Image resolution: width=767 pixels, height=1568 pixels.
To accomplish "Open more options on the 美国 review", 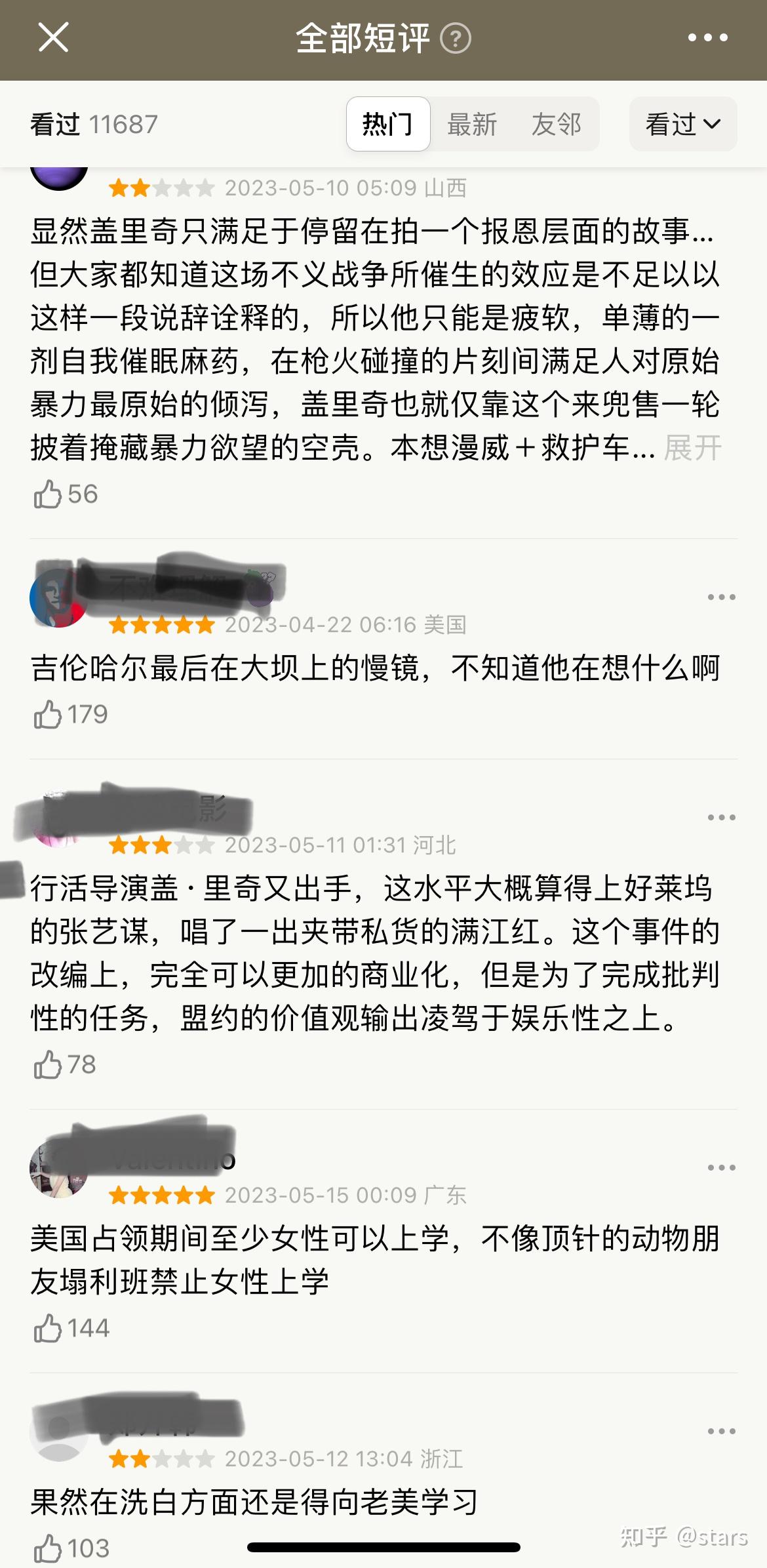I will point(721,597).
